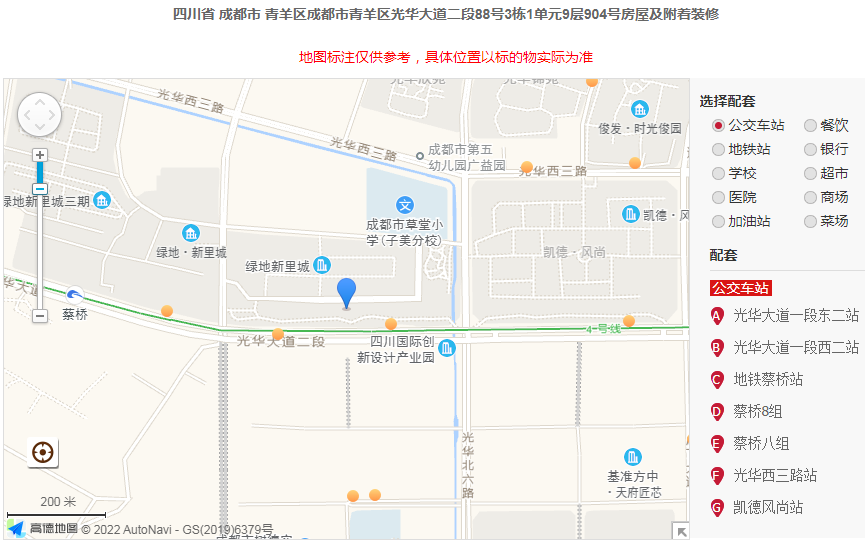The image size is (865, 542).
Task: Select 加油站 in the facilities list
Action: [x=718, y=221]
